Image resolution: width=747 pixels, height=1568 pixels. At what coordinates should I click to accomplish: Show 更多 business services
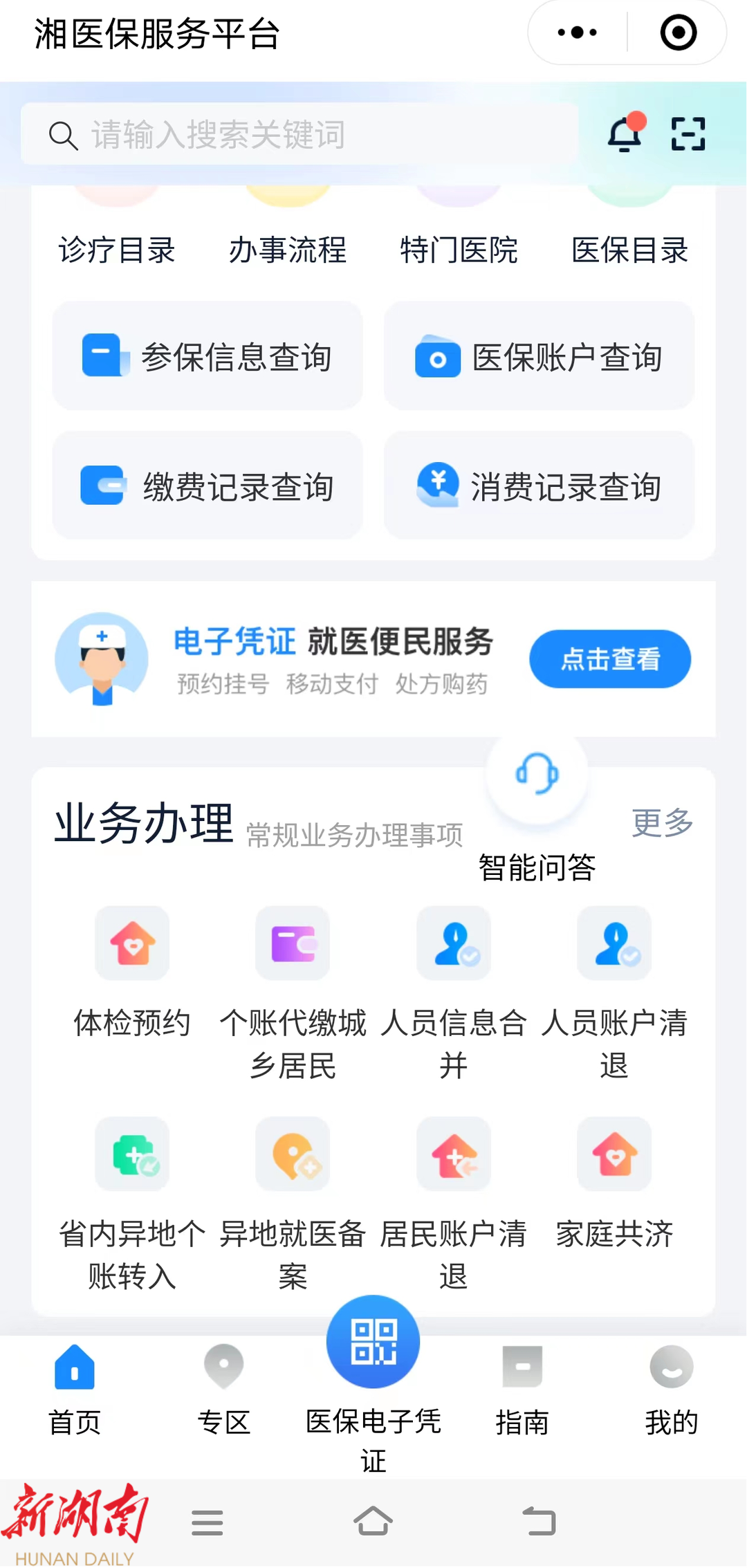[662, 822]
